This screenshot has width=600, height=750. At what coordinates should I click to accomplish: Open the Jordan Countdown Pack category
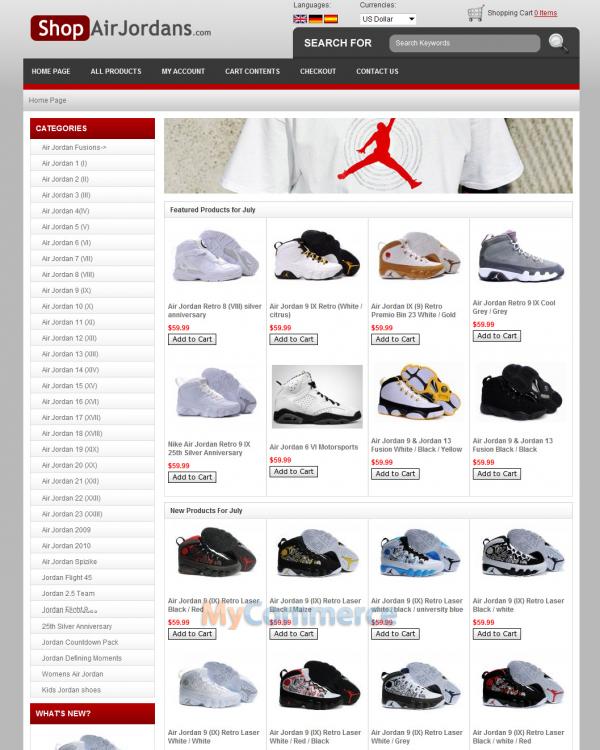[x=80, y=642]
